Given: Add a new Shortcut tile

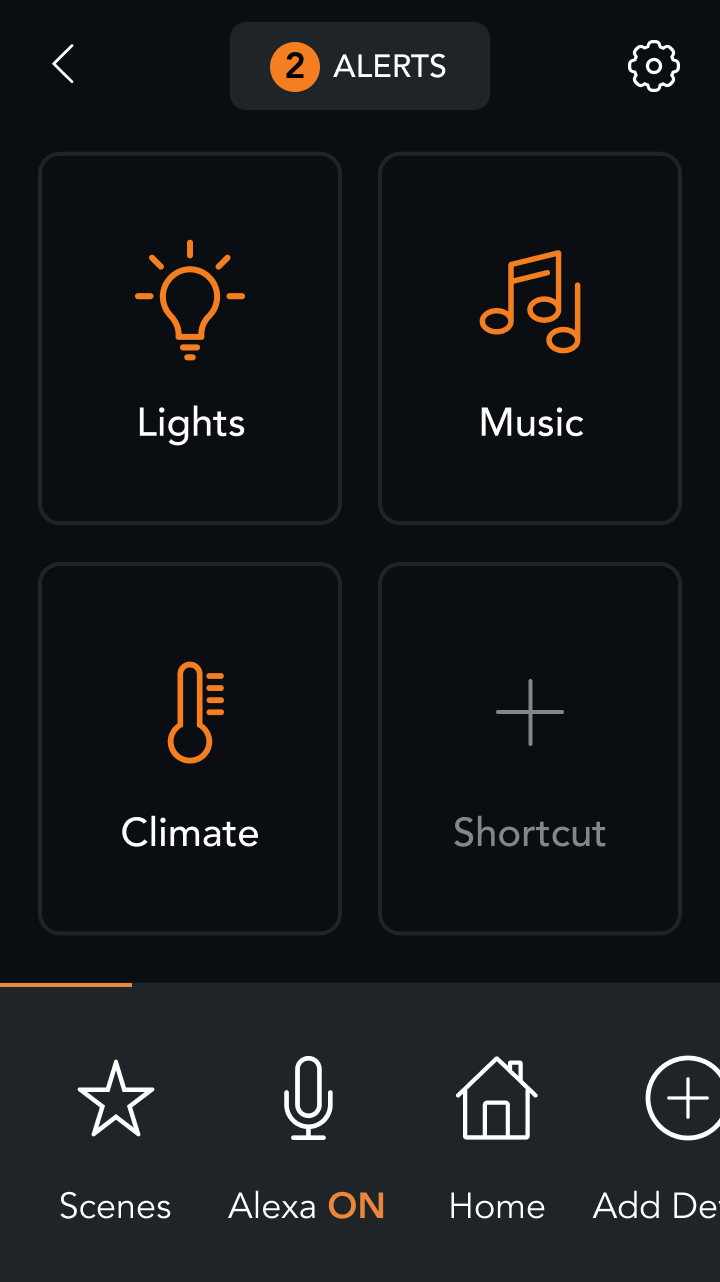Looking at the screenshot, I should point(530,748).
